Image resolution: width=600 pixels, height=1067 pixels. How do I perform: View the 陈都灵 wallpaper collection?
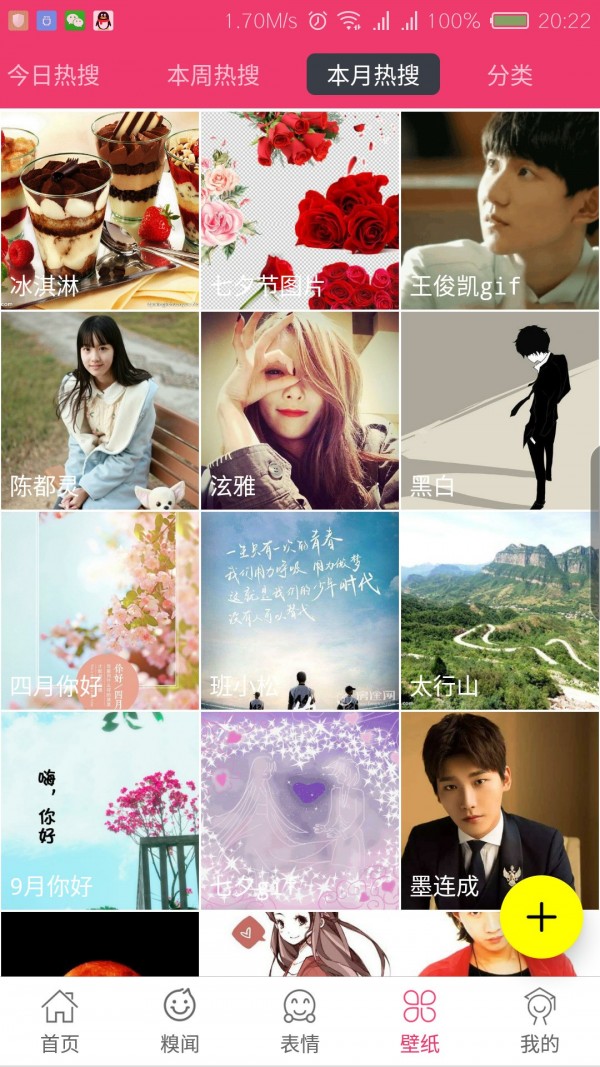click(100, 410)
